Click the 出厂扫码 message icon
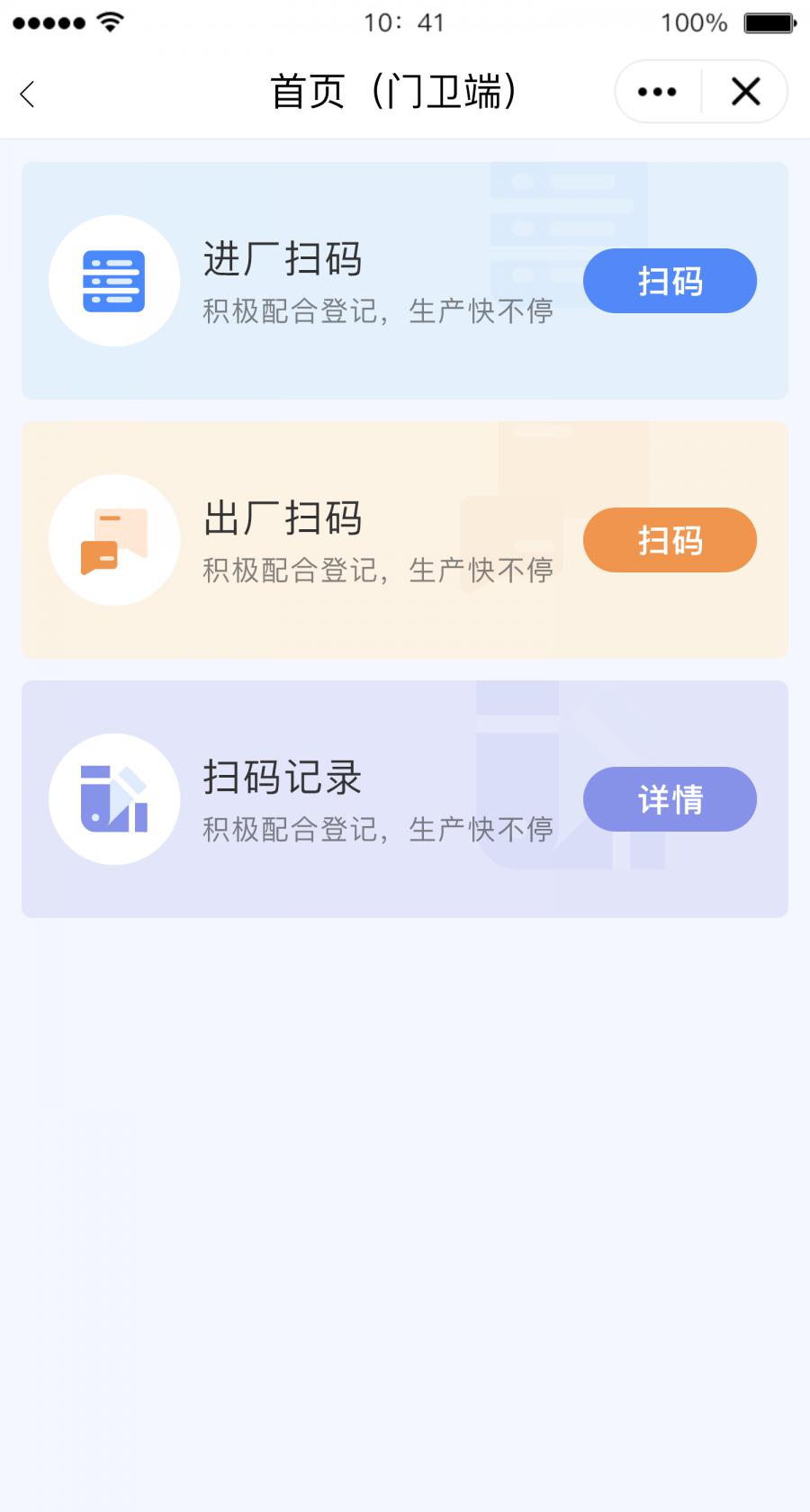The width and height of the screenshot is (810, 1512). coord(113,540)
